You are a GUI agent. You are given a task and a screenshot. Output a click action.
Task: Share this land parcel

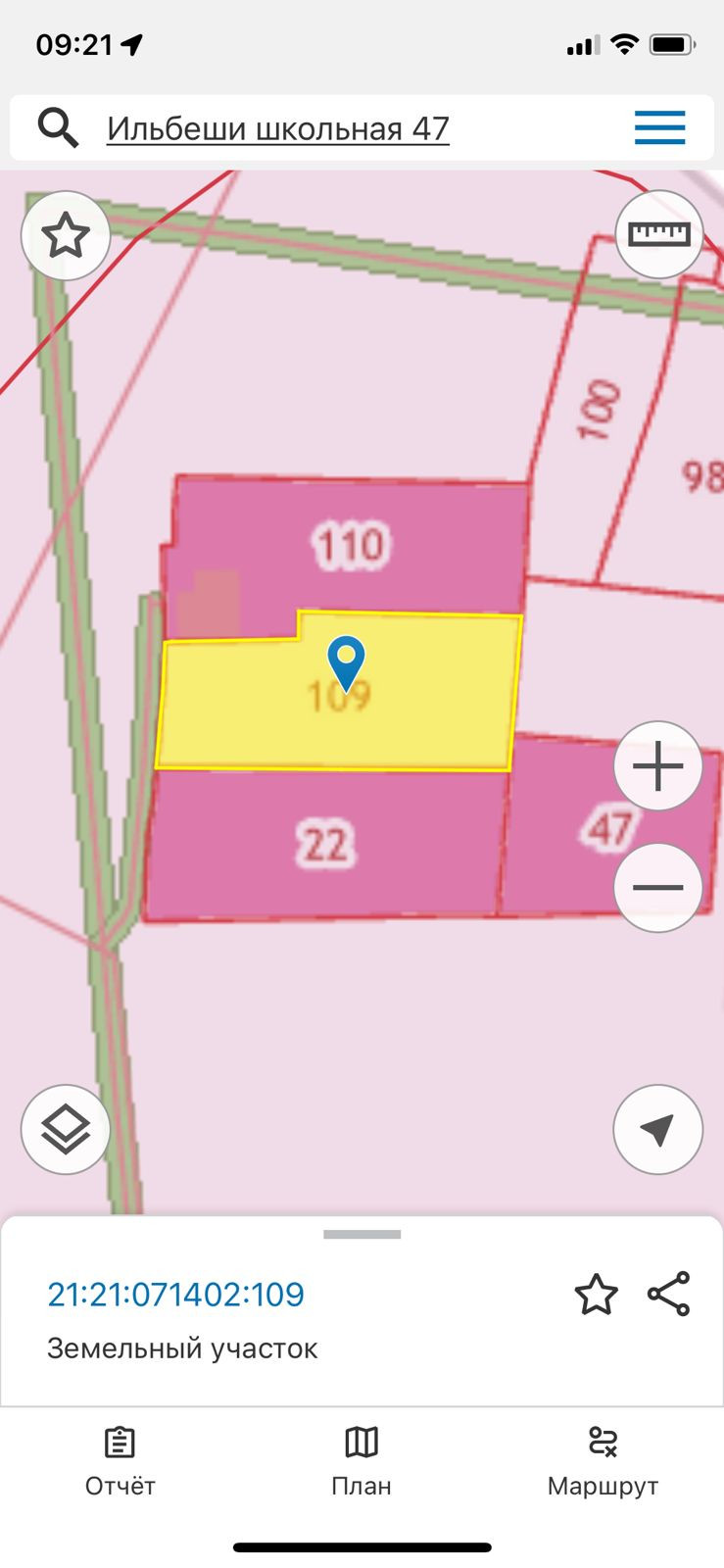[x=669, y=1295]
